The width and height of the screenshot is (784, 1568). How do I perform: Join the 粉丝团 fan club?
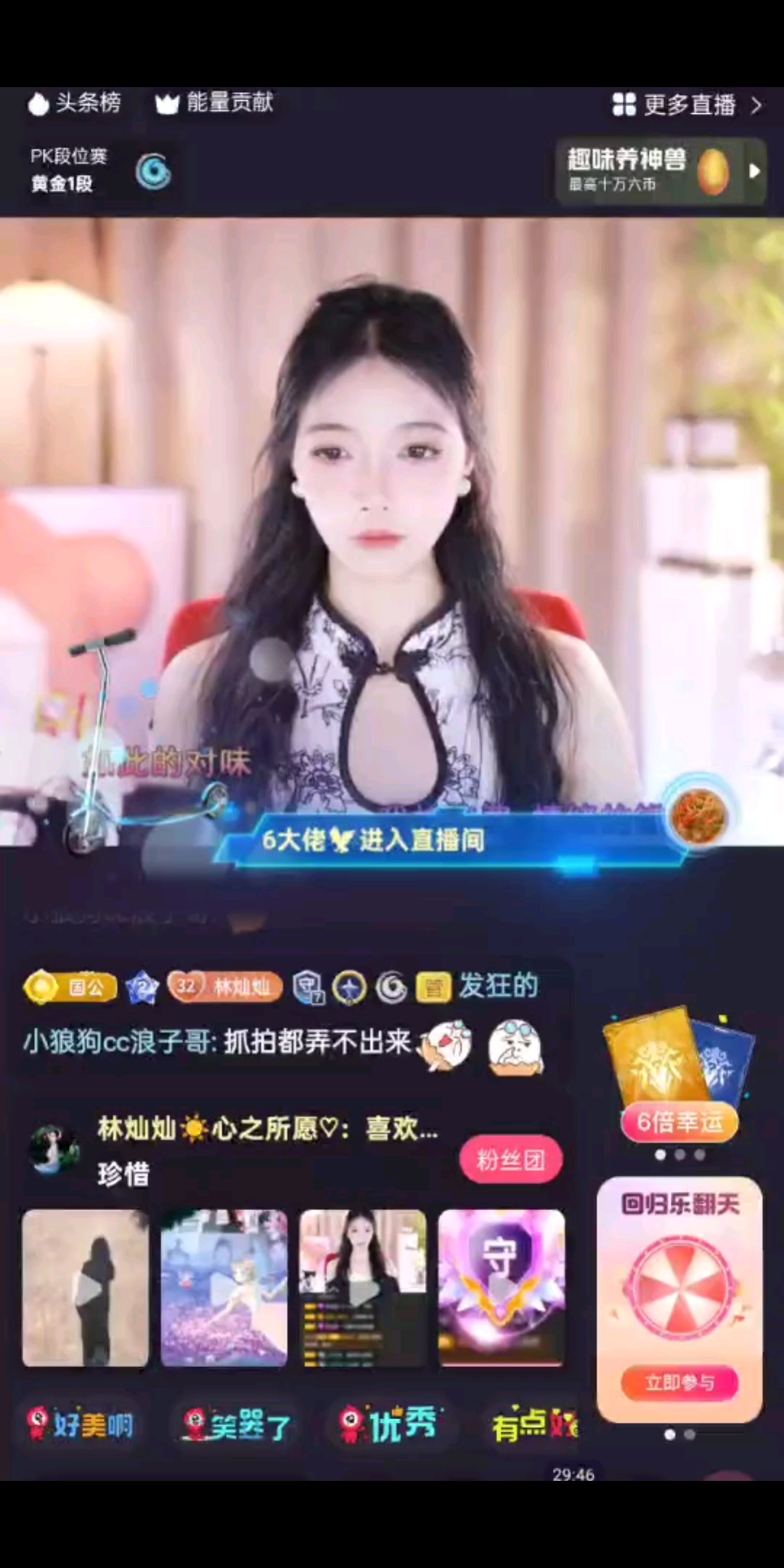[x=510, y=1159]
